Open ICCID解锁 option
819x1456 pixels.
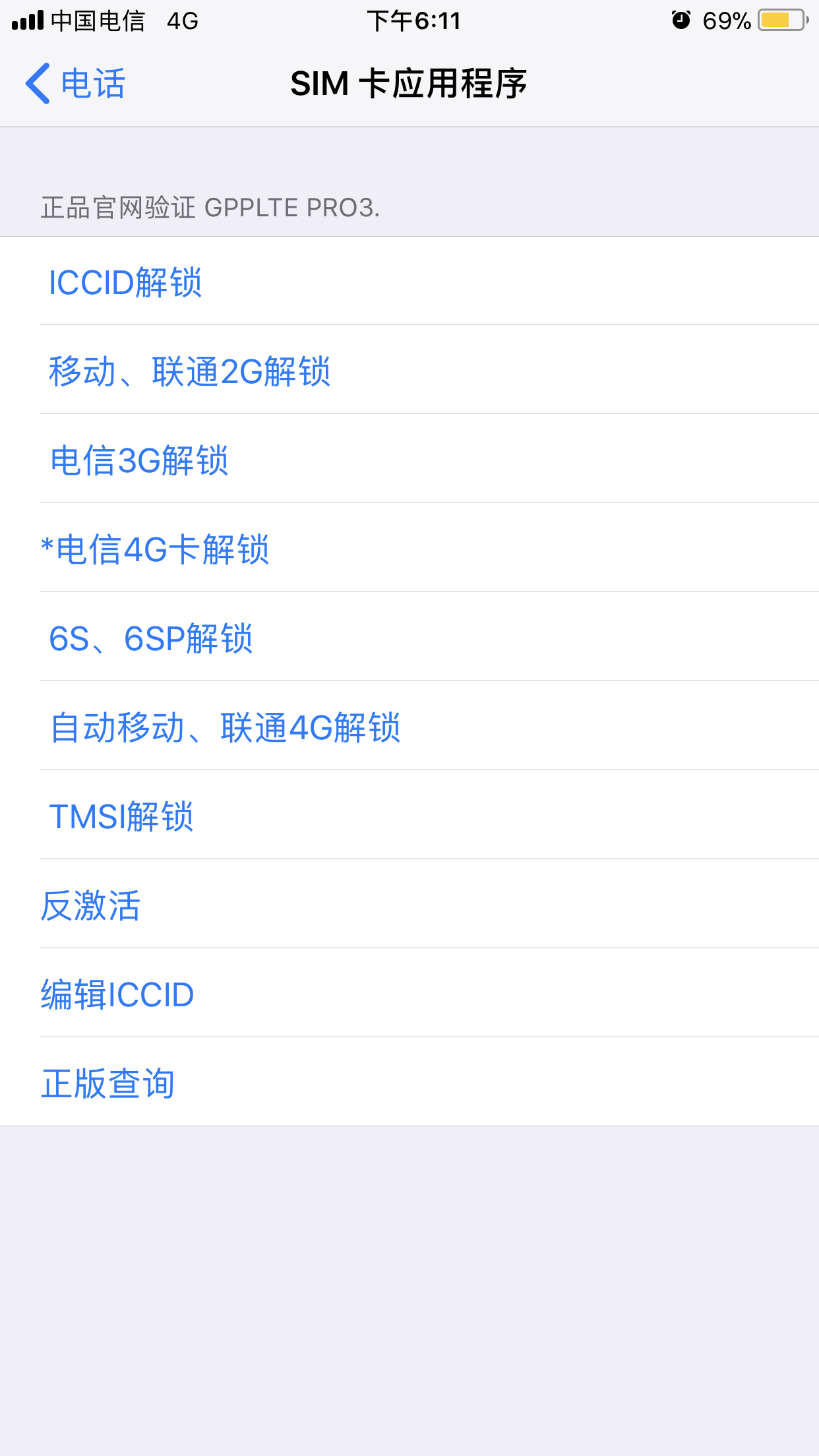pos(409,282)
